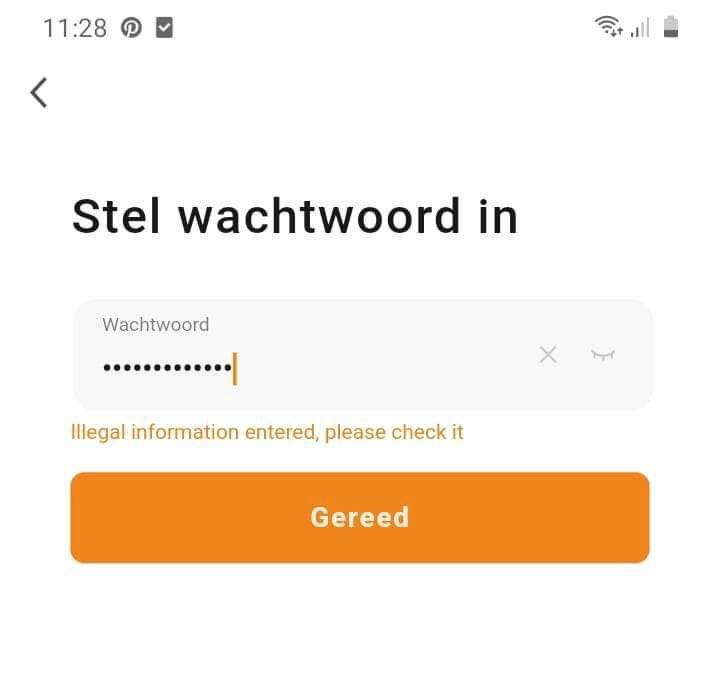Go back using the top-left arrow
720x682 pixels.
[x=39, y=92]
